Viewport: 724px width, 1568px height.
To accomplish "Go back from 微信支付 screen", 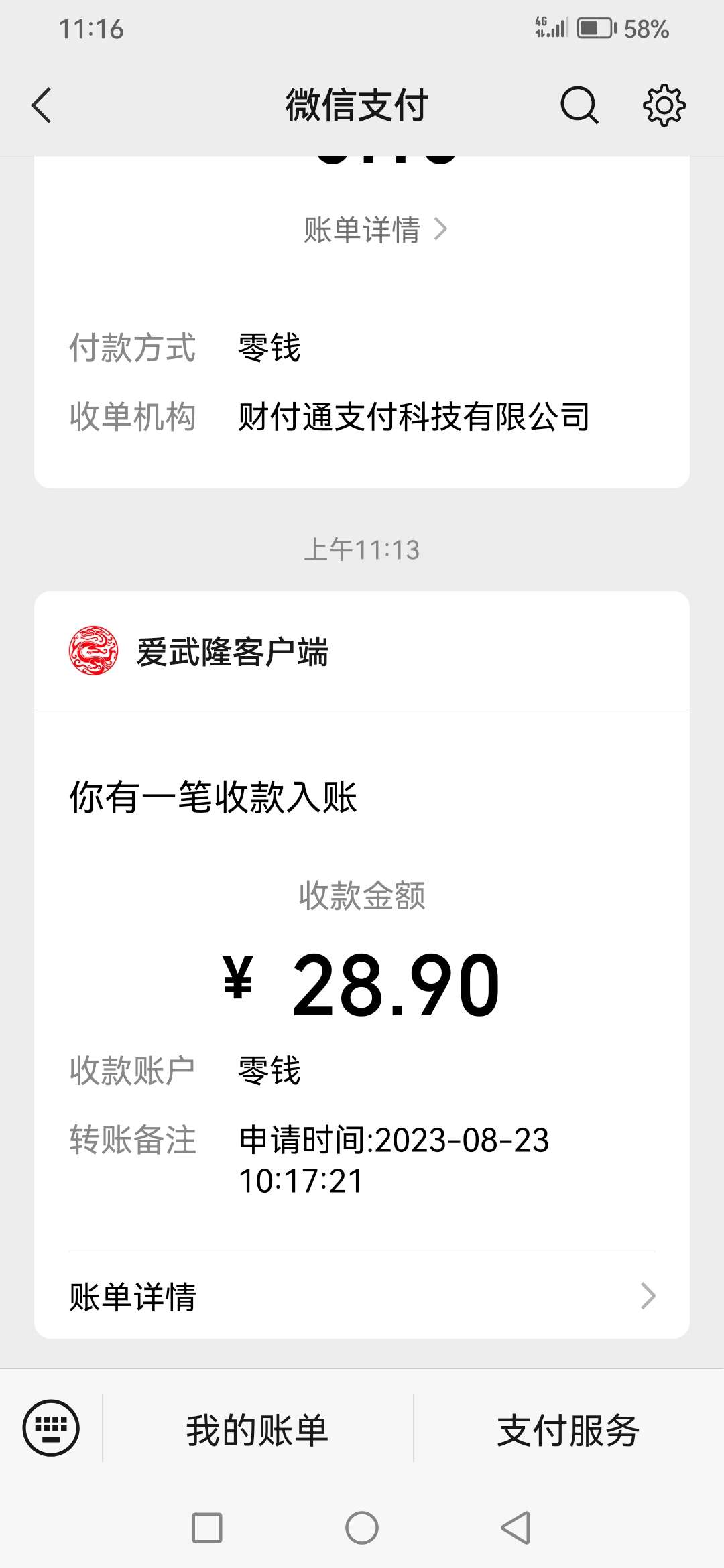I will pyautogui.click(x=42, y=106).
